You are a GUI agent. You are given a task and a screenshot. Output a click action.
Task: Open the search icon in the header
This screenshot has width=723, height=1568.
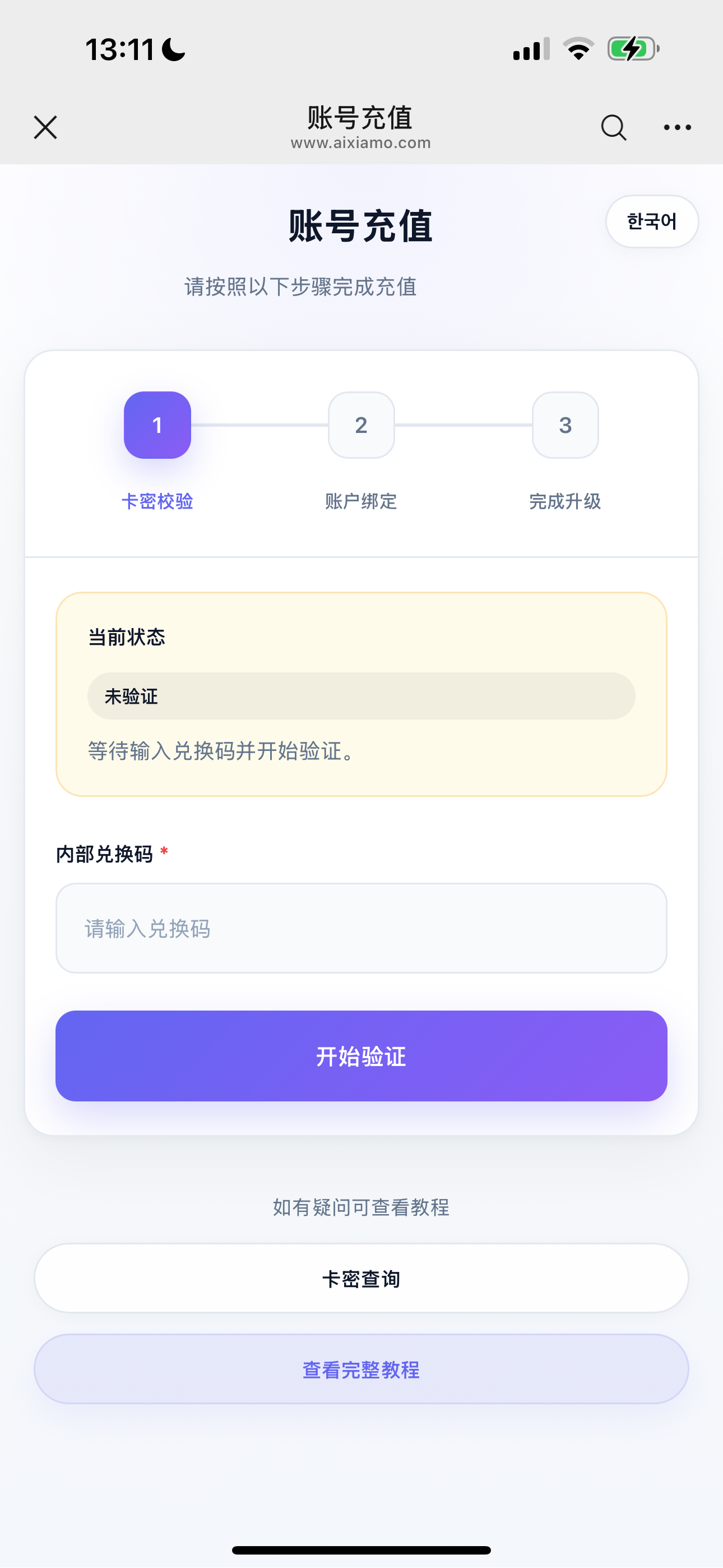coord(614,127)
